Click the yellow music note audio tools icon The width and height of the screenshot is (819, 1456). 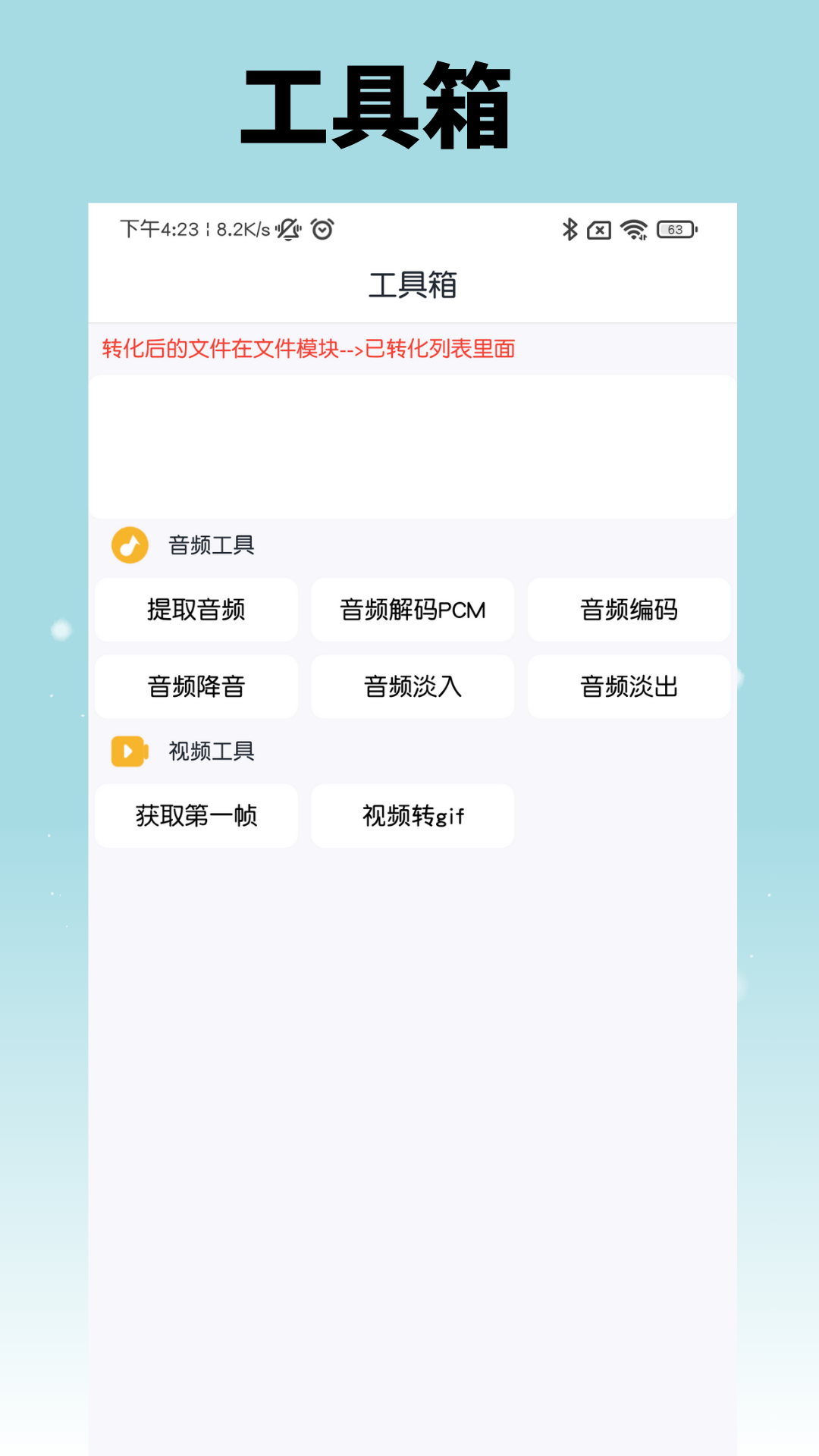click(x=129, y=544)
